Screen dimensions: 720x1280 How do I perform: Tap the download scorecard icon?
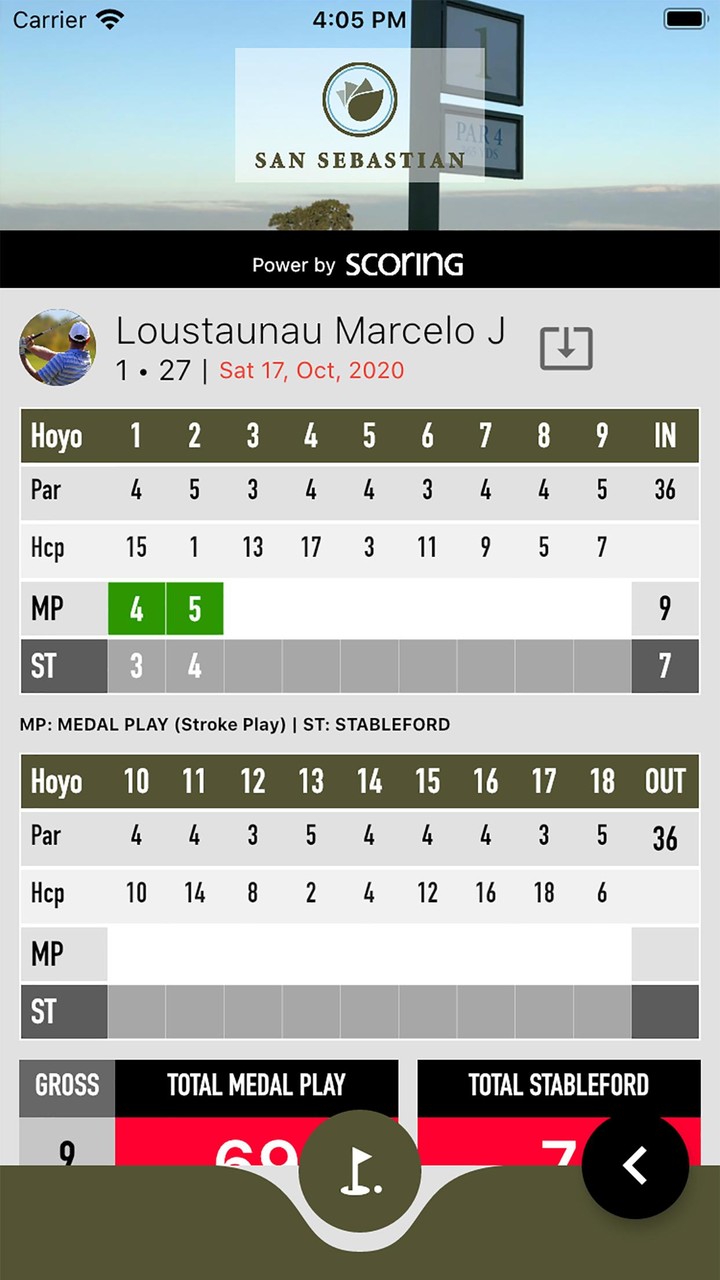coord(566,347)
